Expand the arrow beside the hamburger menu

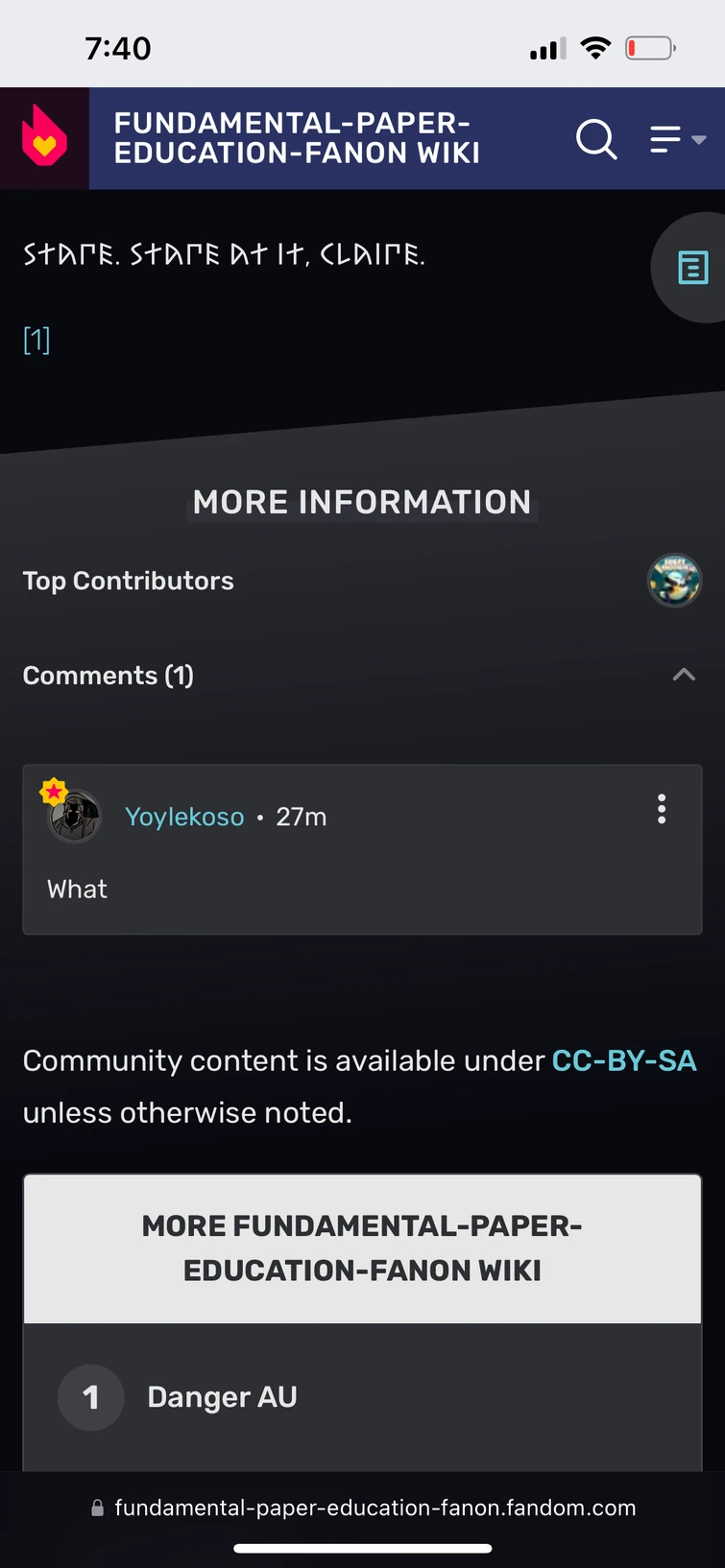[698, 141]
